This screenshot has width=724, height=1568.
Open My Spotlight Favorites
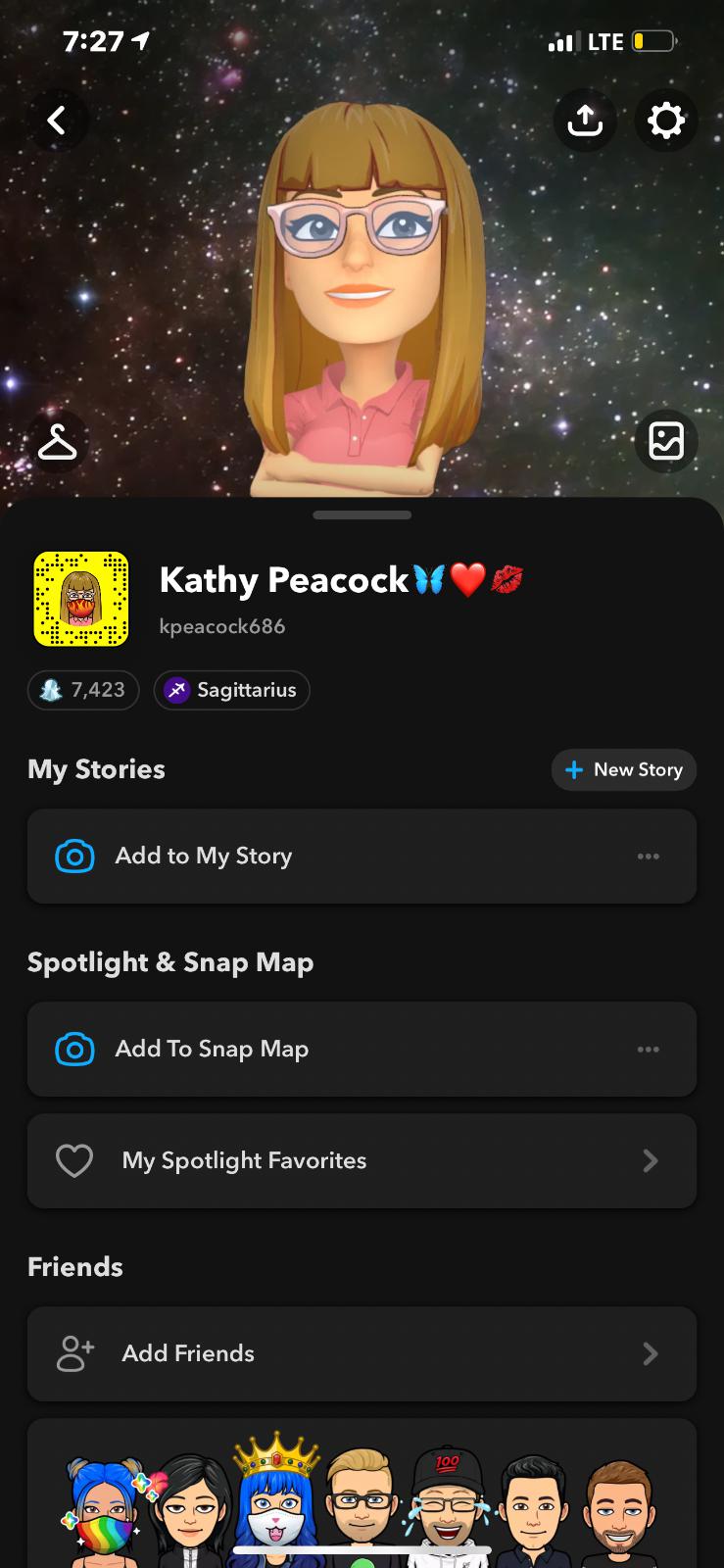(362, 1160)
